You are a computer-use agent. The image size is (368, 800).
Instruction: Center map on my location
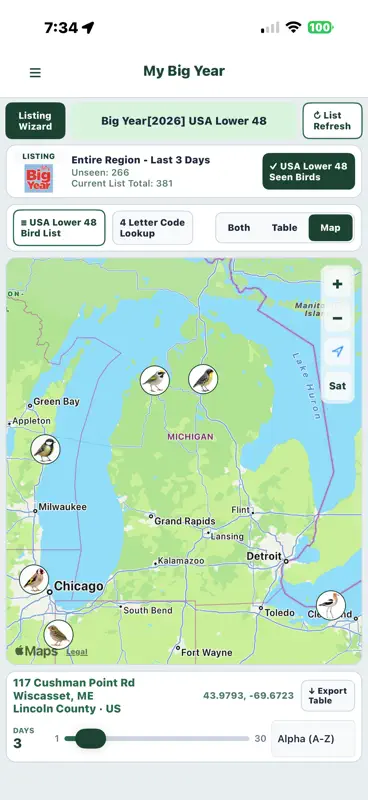(337, 352)
